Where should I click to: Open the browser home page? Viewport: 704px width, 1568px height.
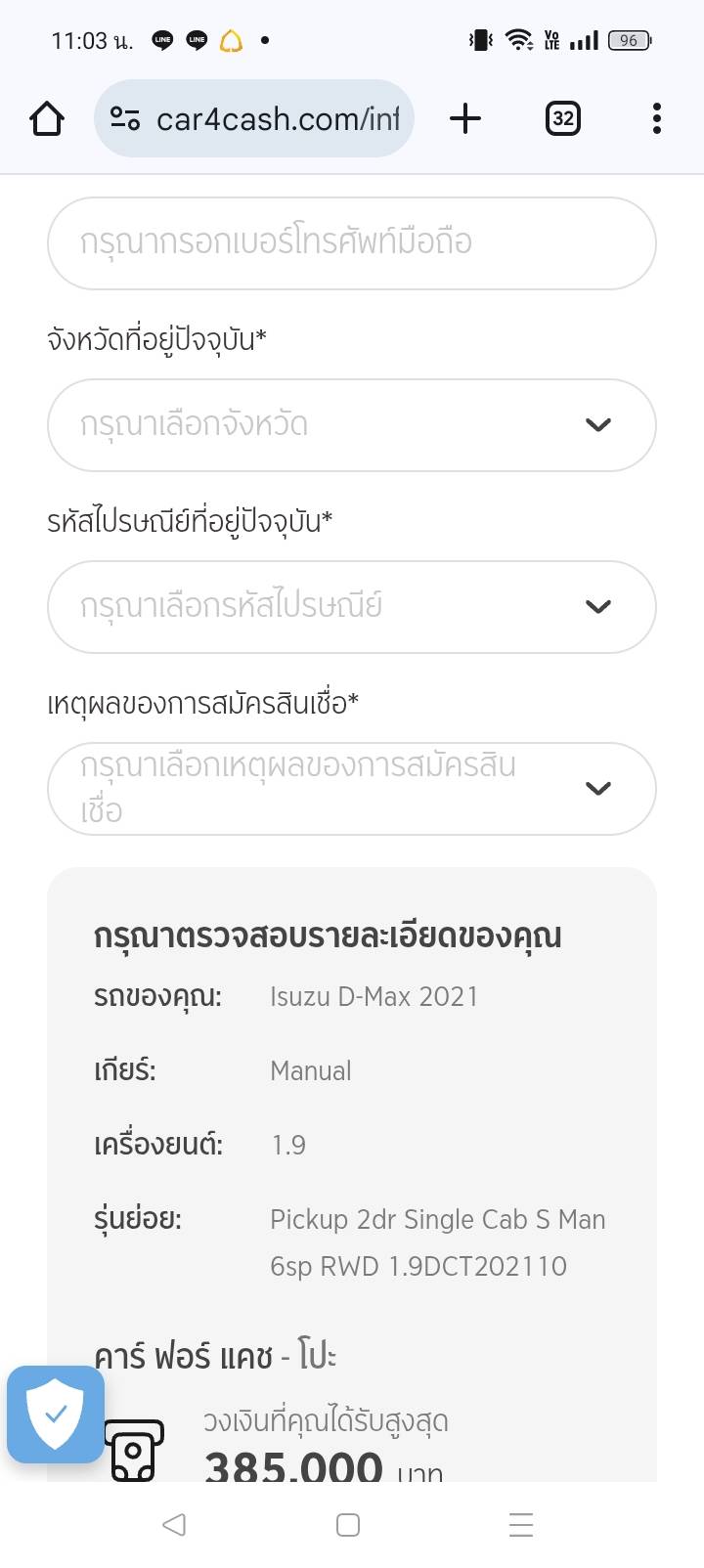47,119
